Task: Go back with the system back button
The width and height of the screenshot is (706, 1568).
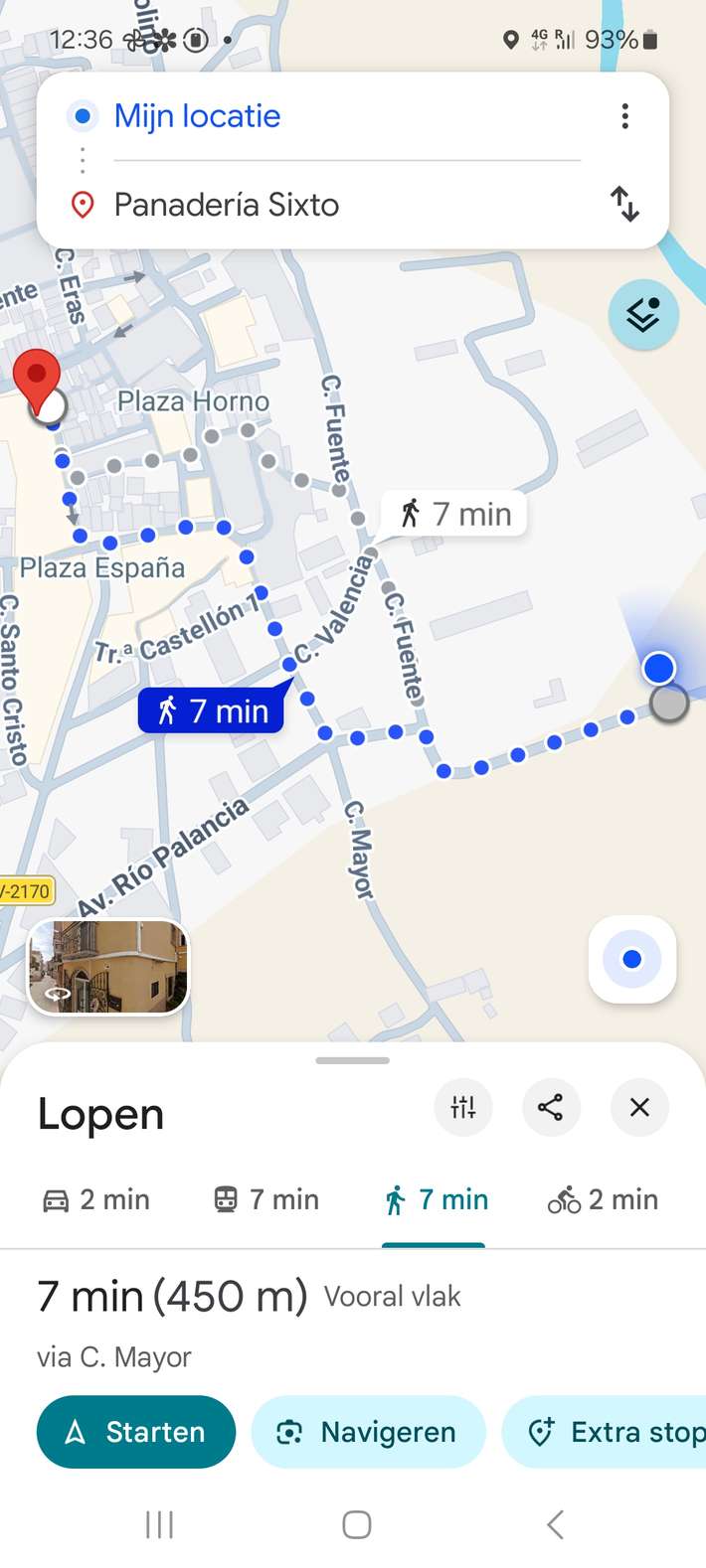Action: pos(555,1524)
